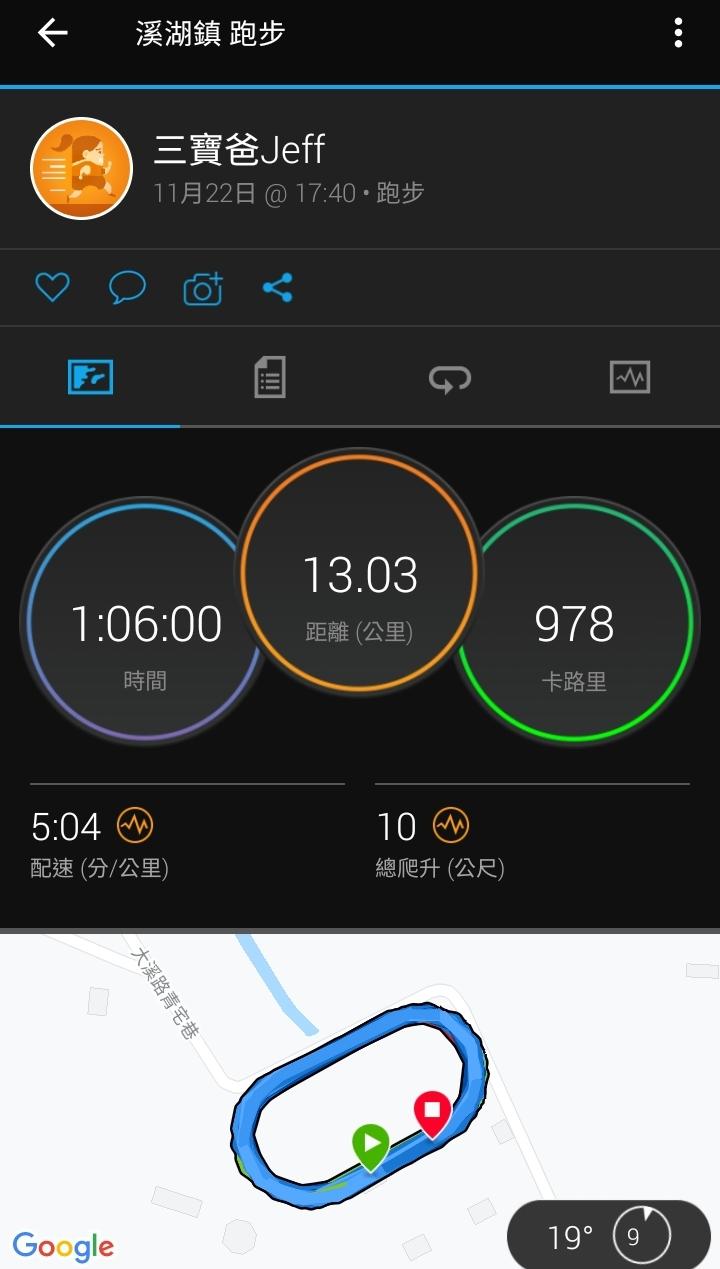The height and width of the screenshot is (1269, 720).
Task: Open the total ascent chart icon
Action: (450, 826)
